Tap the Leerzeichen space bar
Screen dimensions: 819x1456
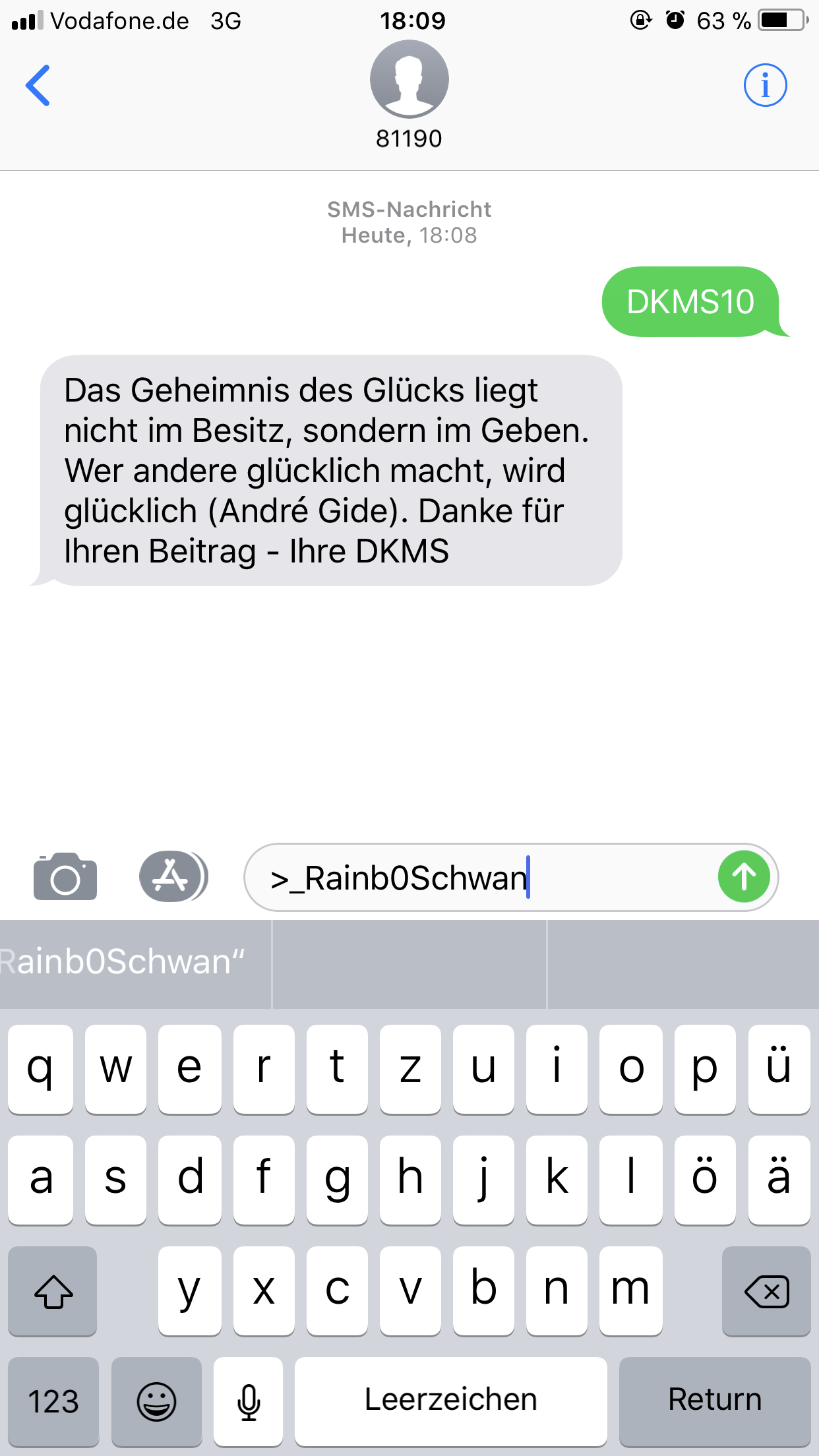(451, 1401)
